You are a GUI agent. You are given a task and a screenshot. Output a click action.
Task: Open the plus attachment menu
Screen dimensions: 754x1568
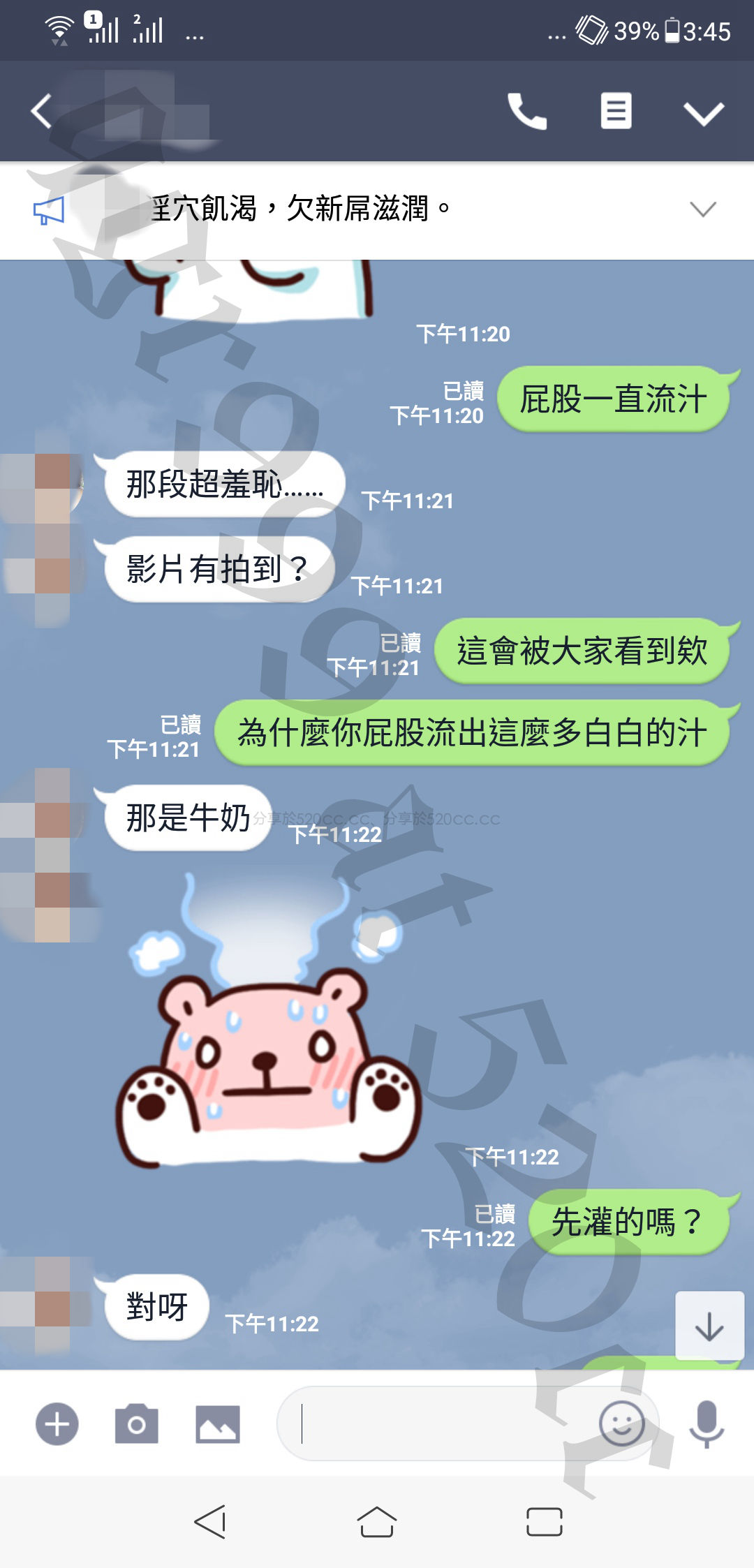click(x=57, y=1423)
